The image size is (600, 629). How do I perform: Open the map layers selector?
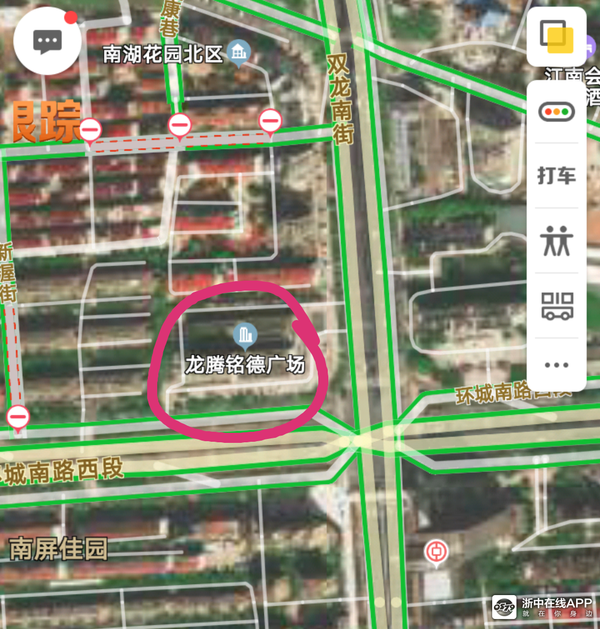coord(556,38)
